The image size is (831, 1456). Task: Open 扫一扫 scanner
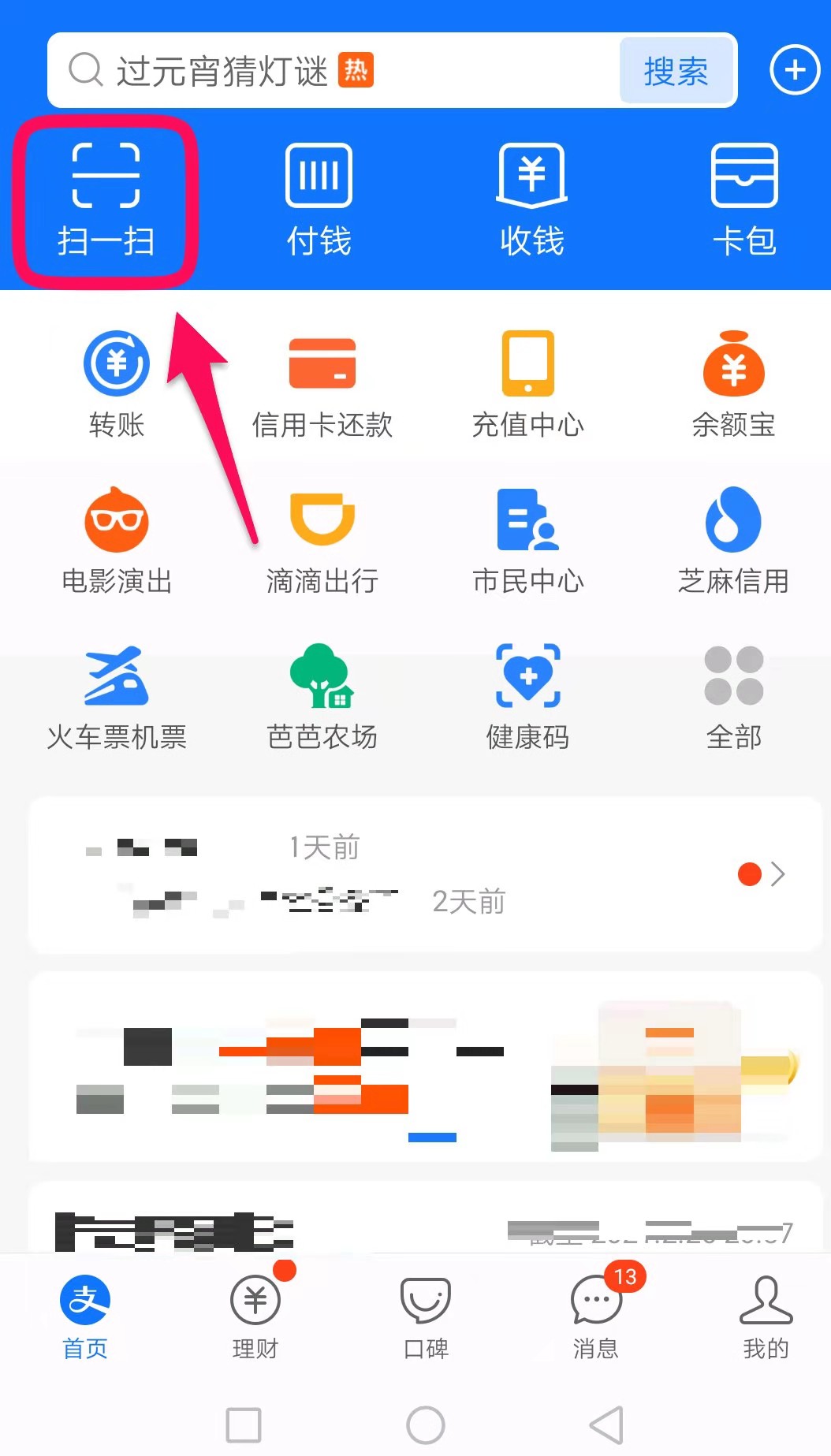tap(106, 201)
